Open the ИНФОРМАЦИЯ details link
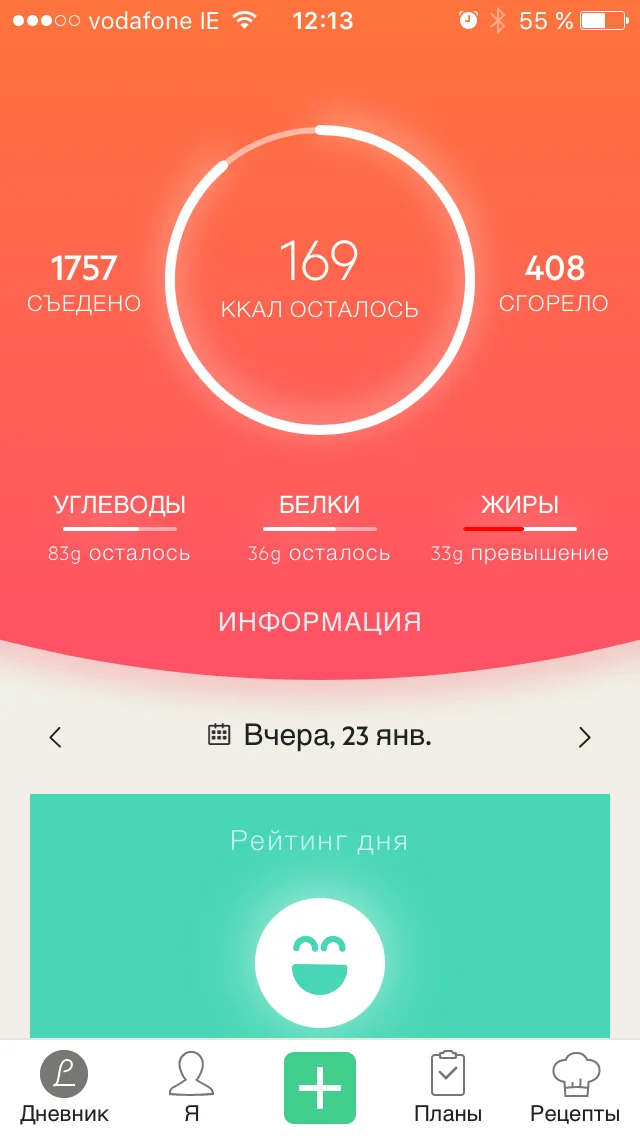Screen dimensions: 640x1136 point(320,622)
